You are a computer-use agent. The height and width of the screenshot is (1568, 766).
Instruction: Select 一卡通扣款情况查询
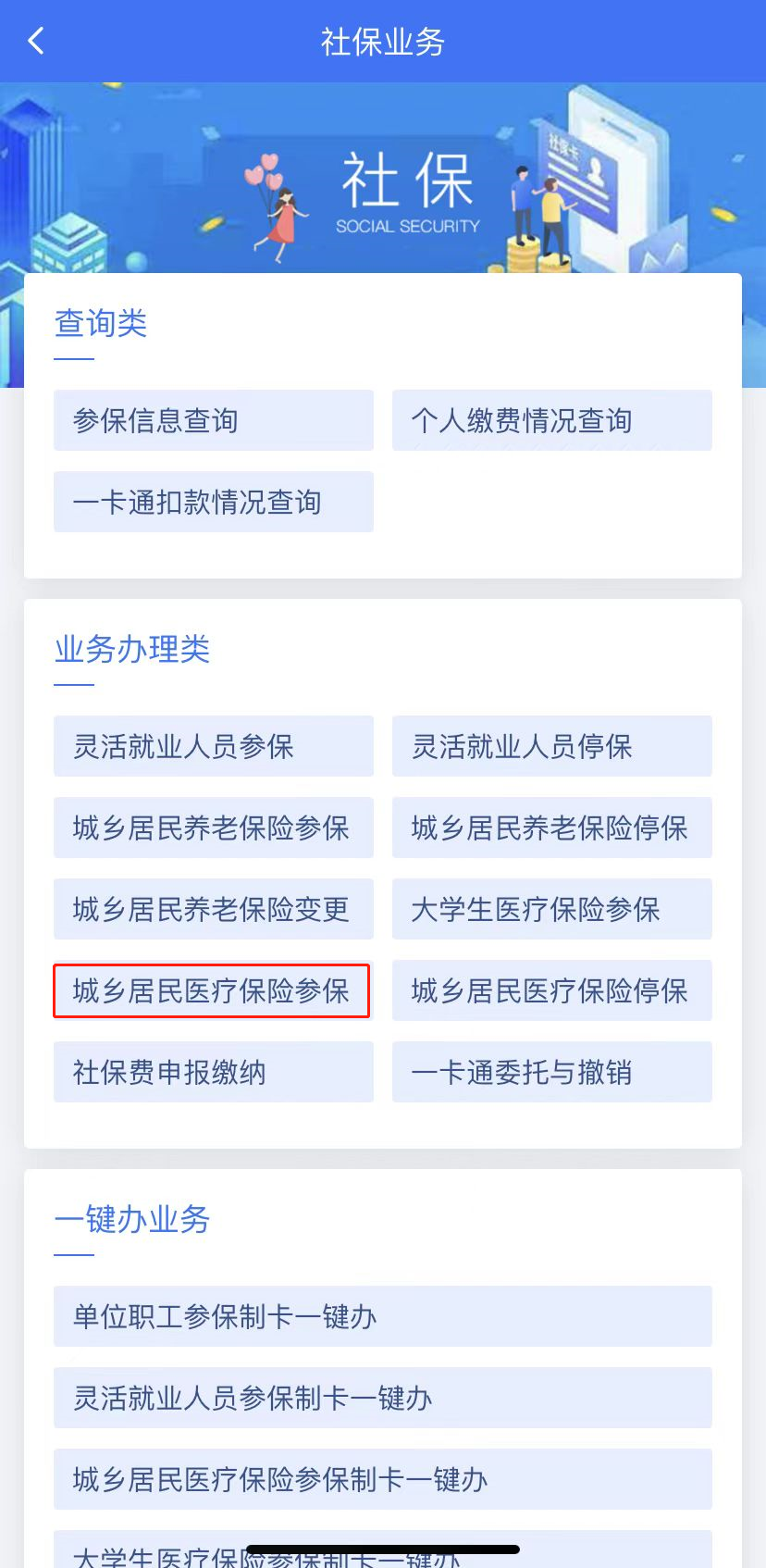(x=213, y=502)
